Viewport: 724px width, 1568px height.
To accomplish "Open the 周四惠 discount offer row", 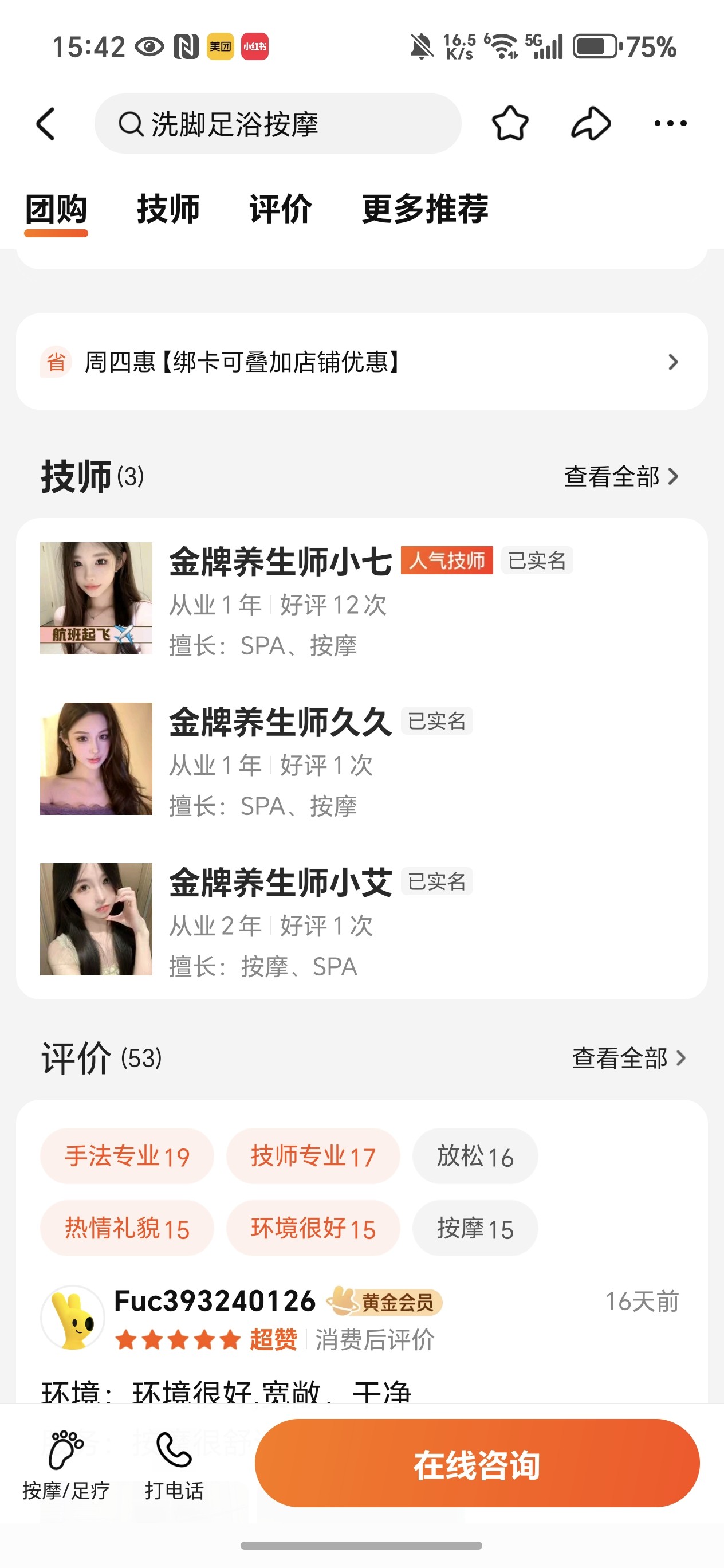I will 361,362.
